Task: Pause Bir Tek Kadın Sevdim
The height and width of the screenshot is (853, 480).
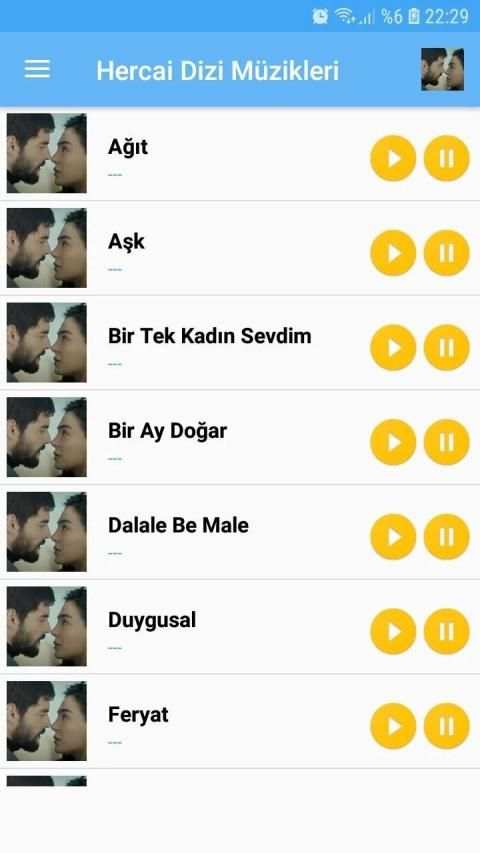Action: (x=446, y=348)
